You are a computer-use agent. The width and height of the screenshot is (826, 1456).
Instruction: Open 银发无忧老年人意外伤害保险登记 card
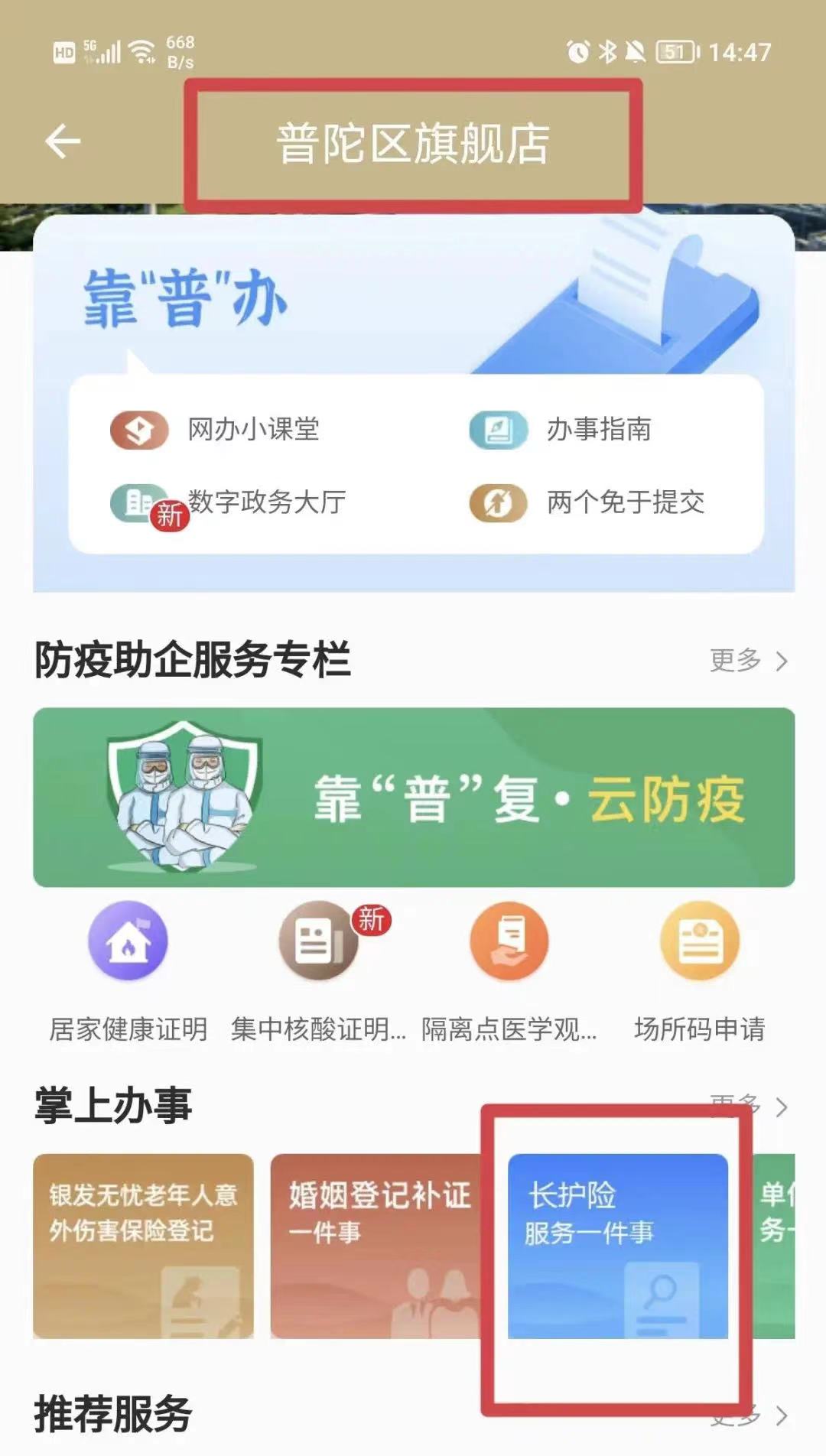point(143,1246)
